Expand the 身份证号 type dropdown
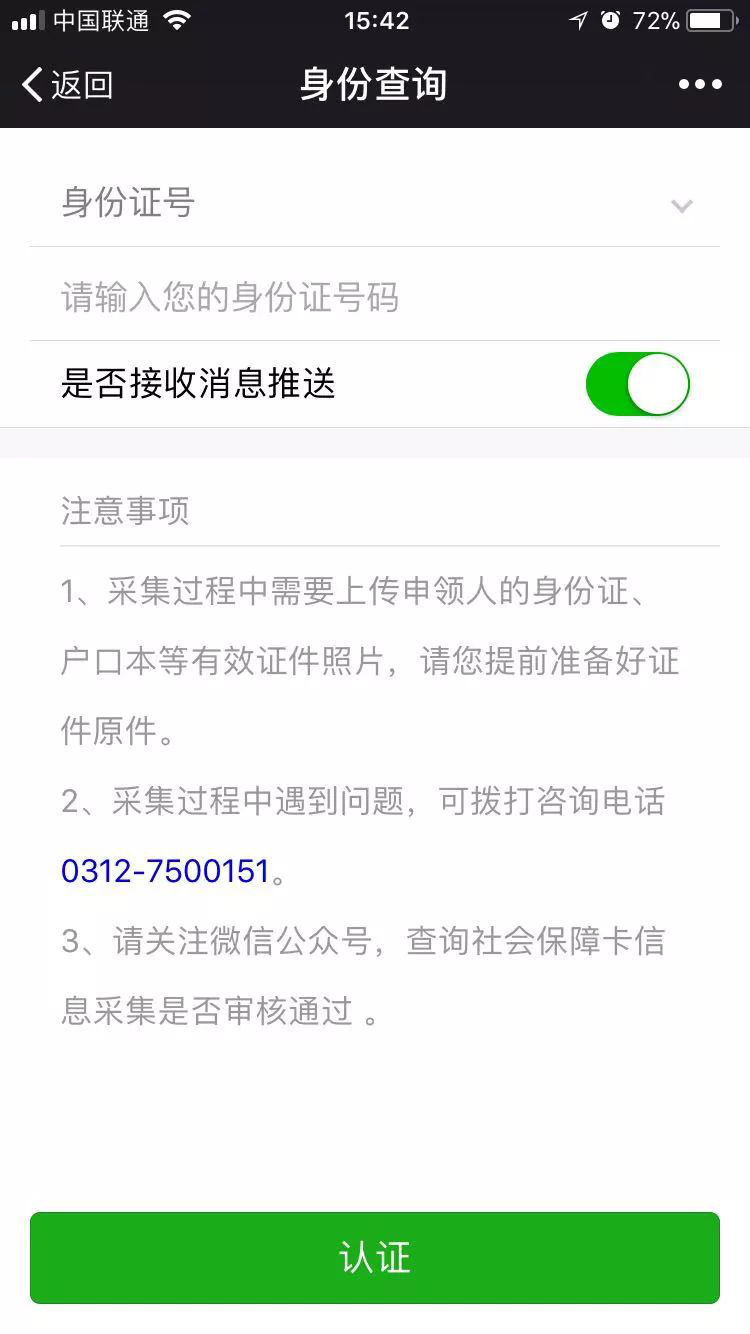This screenshot has width=750, height=1334. pyautogui.click(x=375, y=204)
